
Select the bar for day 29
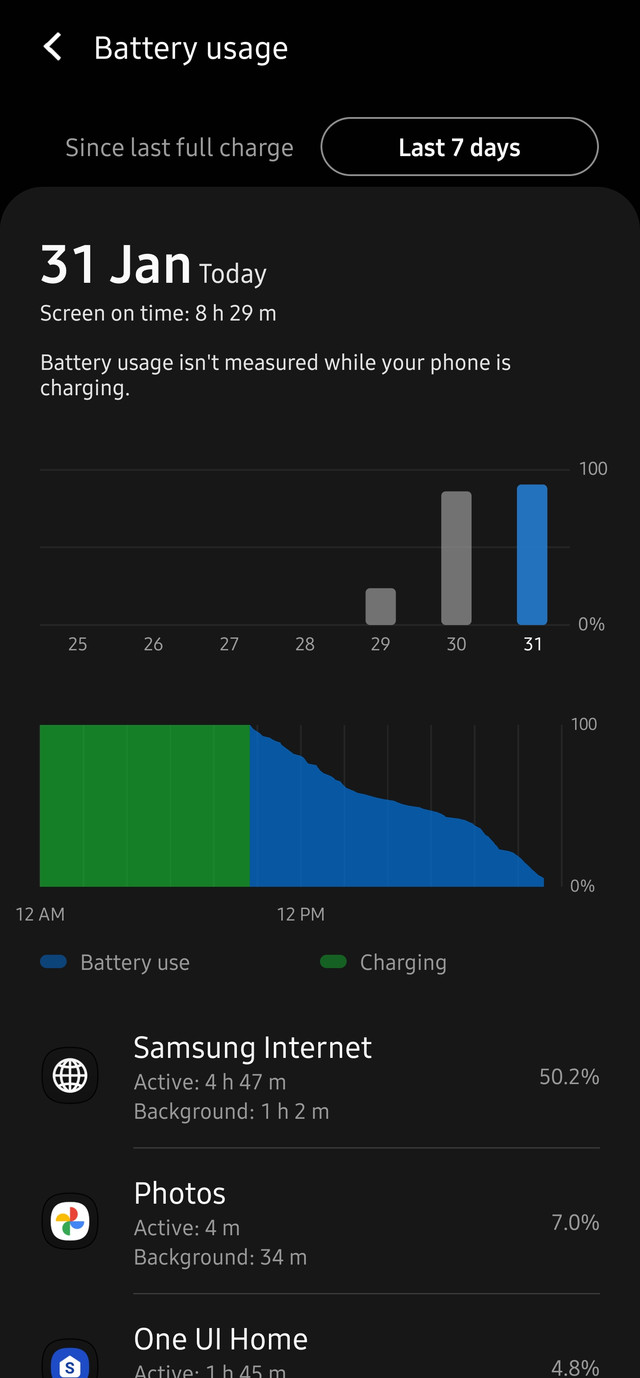tap(381, 606)
